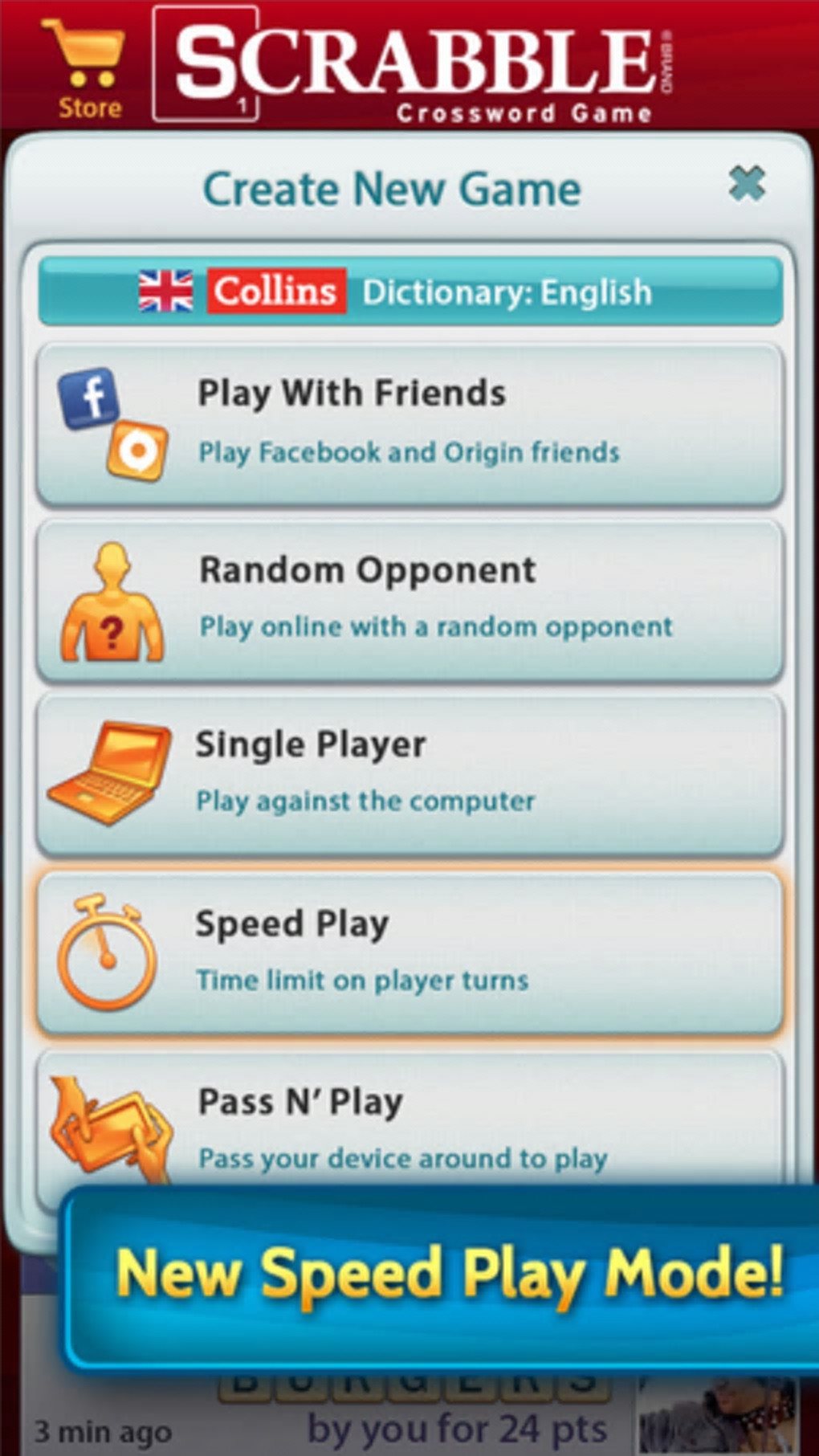Start a Random Opponent game
Image resolution: width=819 pixels, height=1456 pixels.
click(x=409, y=600)
